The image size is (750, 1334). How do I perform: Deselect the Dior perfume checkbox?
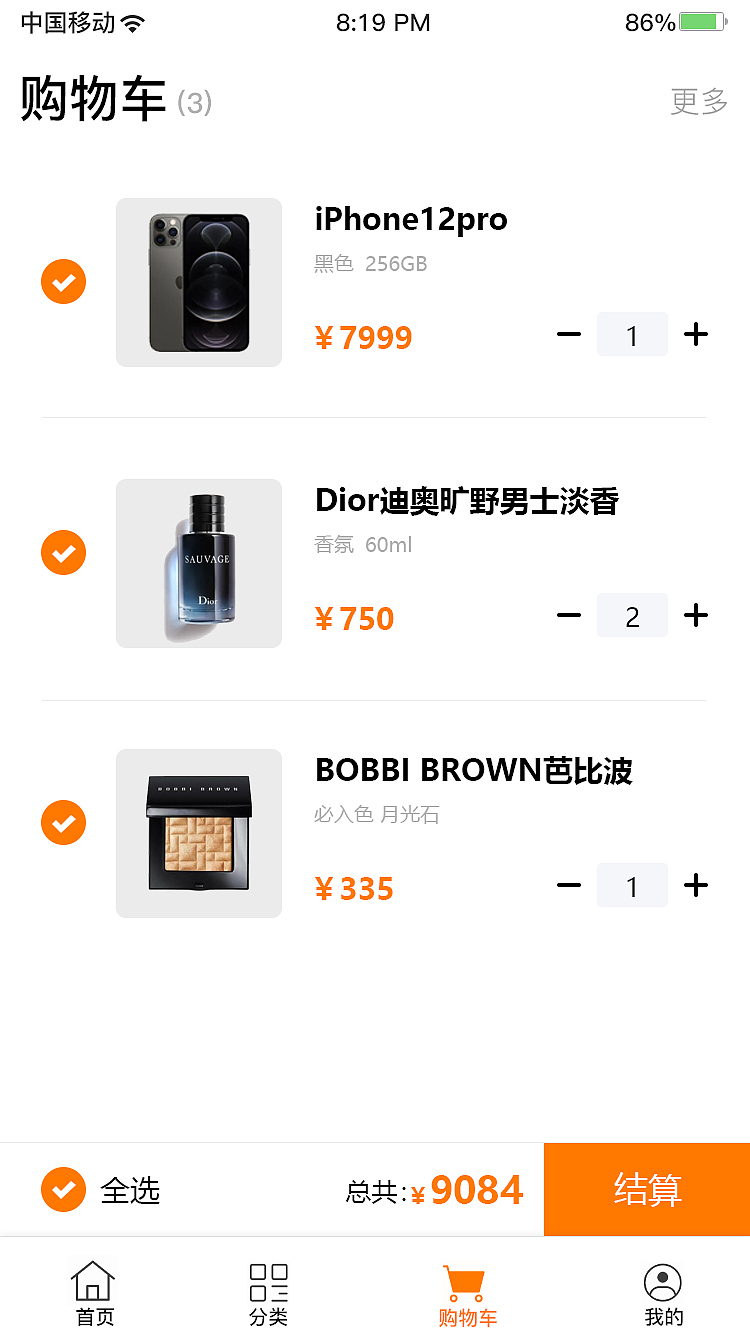[63, 552]
